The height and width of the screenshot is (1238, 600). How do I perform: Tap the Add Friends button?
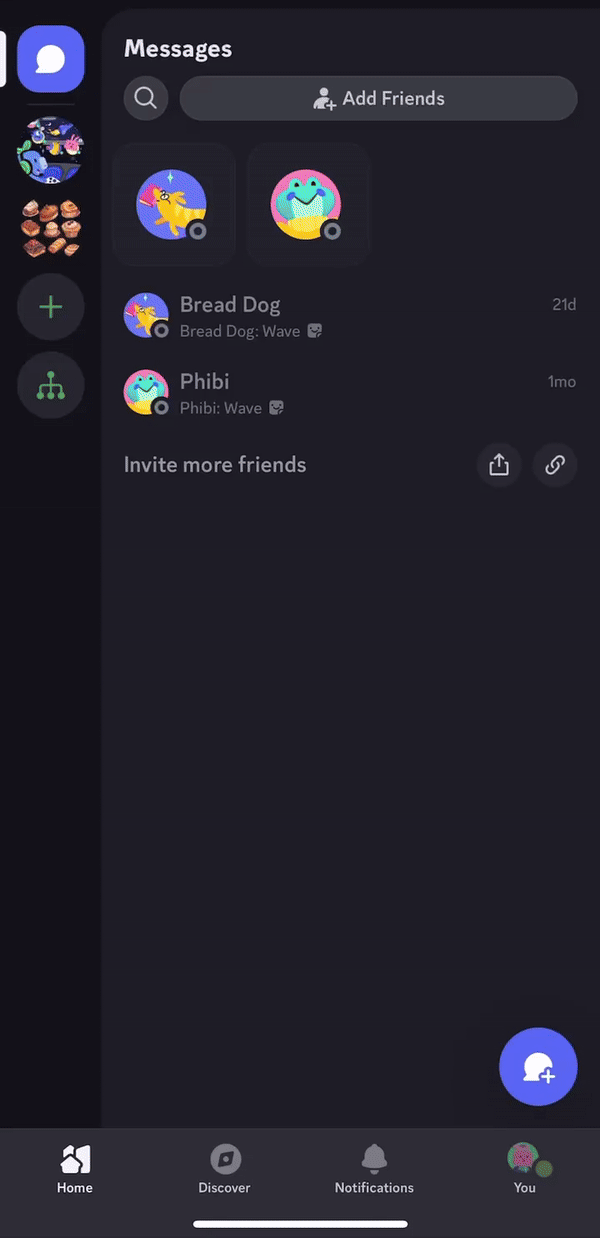pyautogui.click(x=378, y=98)
